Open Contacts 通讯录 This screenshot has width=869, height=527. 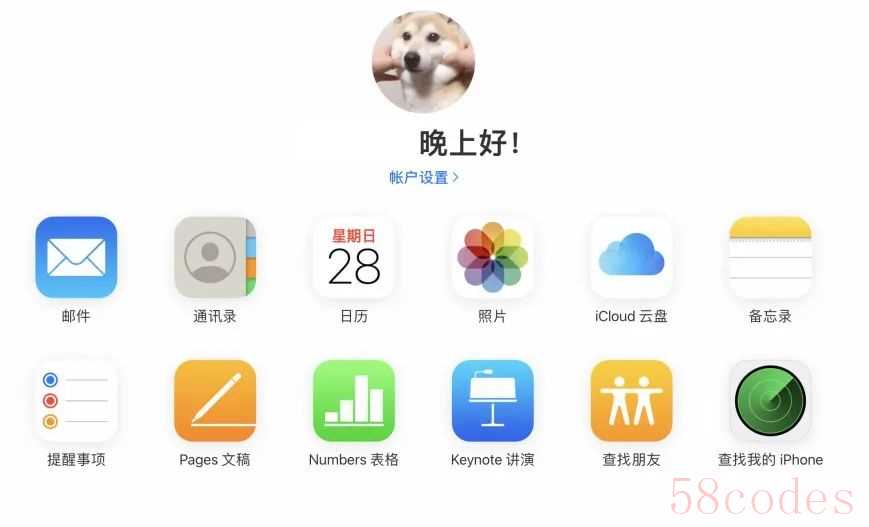point(215,258)
